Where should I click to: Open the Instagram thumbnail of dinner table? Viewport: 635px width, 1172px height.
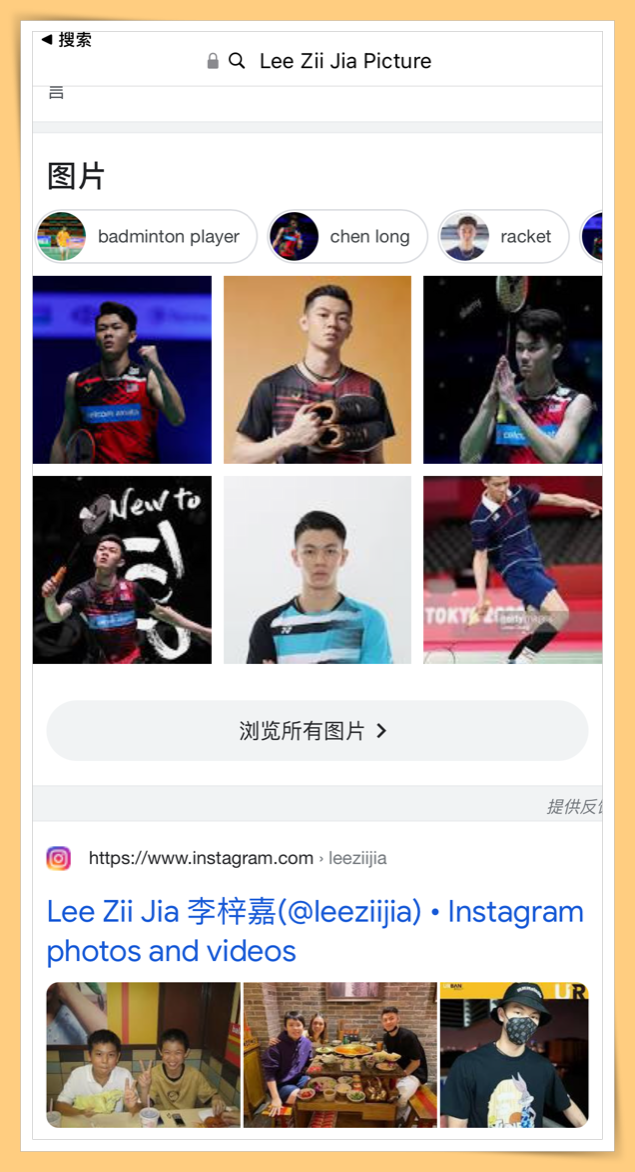pos(341,1055)
